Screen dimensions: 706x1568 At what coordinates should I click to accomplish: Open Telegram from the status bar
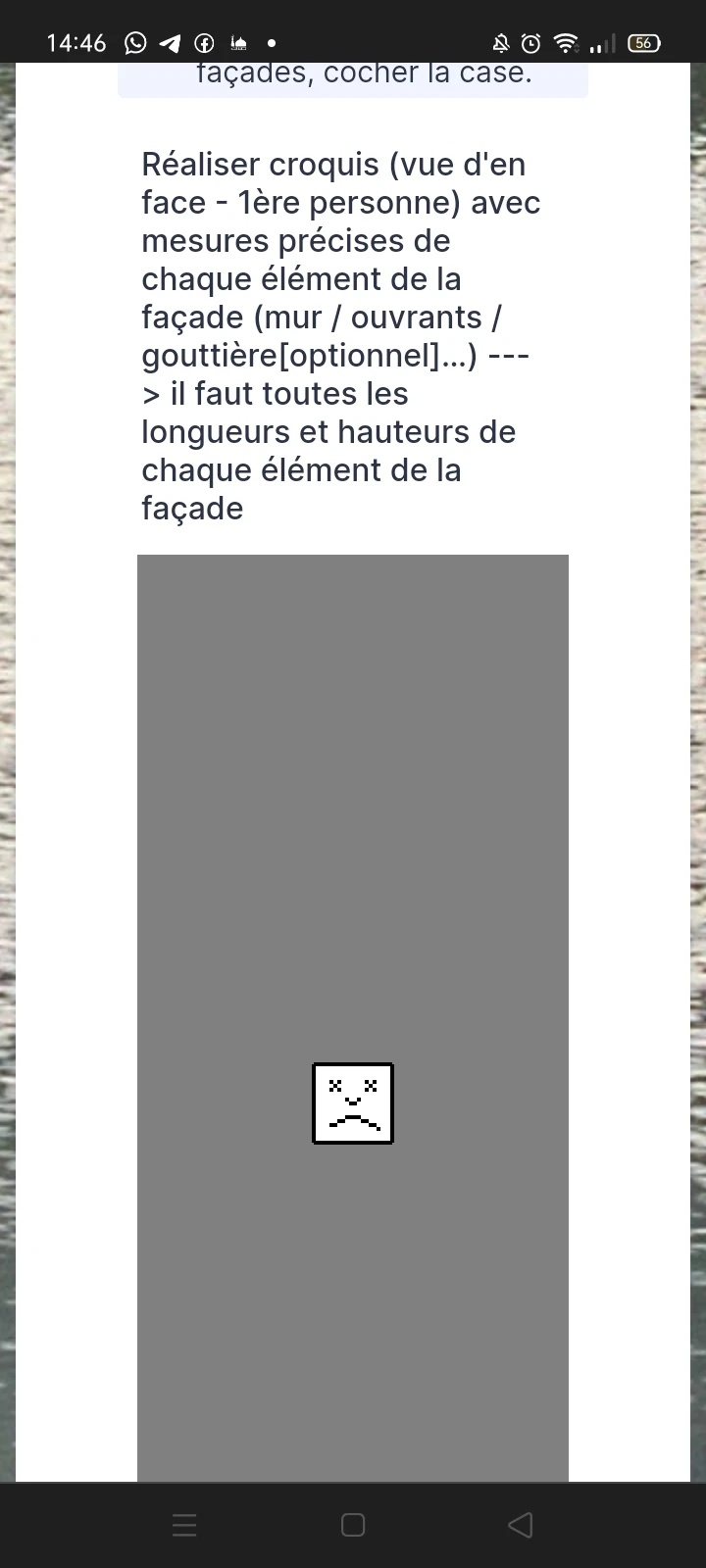(x=168, y=42)
